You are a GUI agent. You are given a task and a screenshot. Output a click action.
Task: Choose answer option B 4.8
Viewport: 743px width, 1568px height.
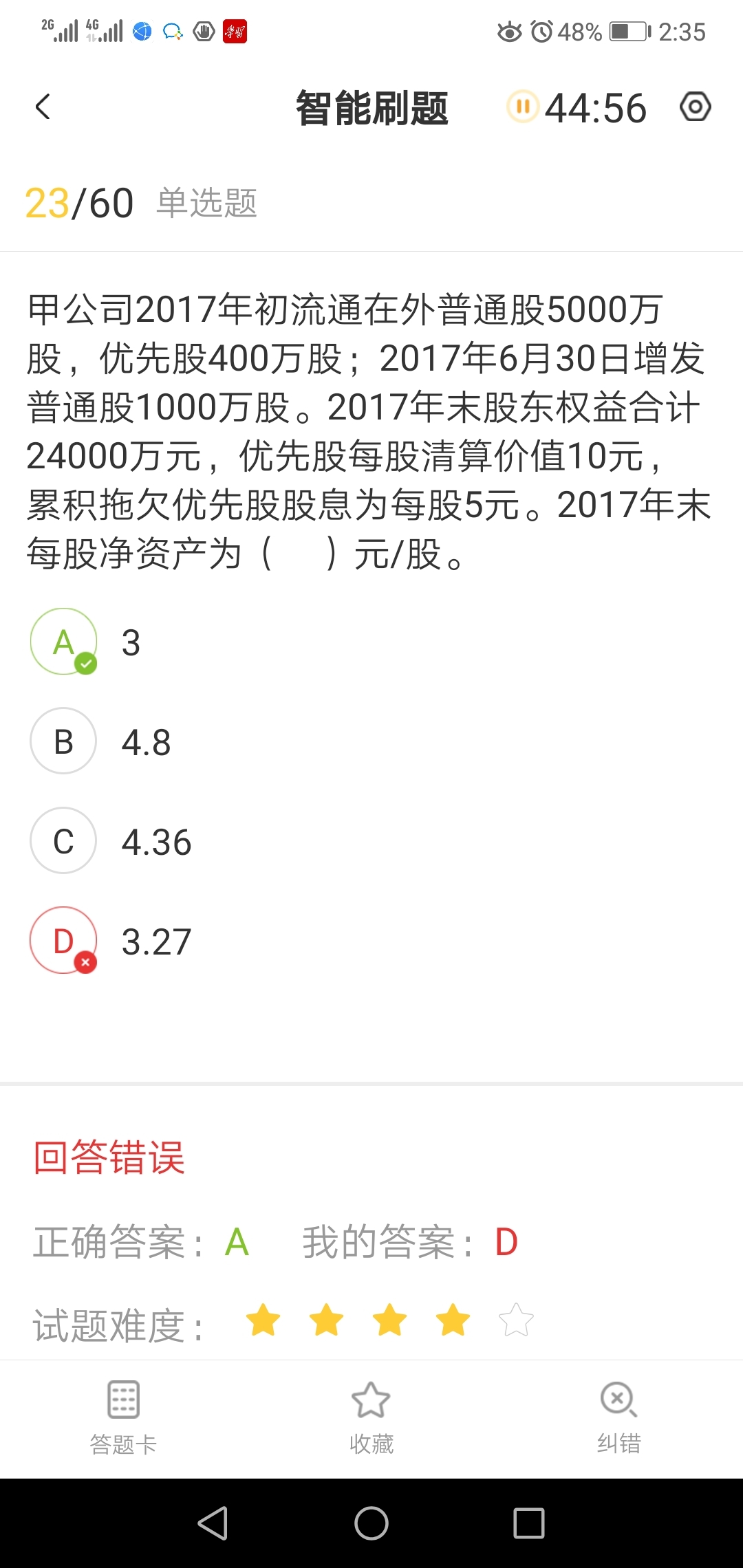coord(63,741)
